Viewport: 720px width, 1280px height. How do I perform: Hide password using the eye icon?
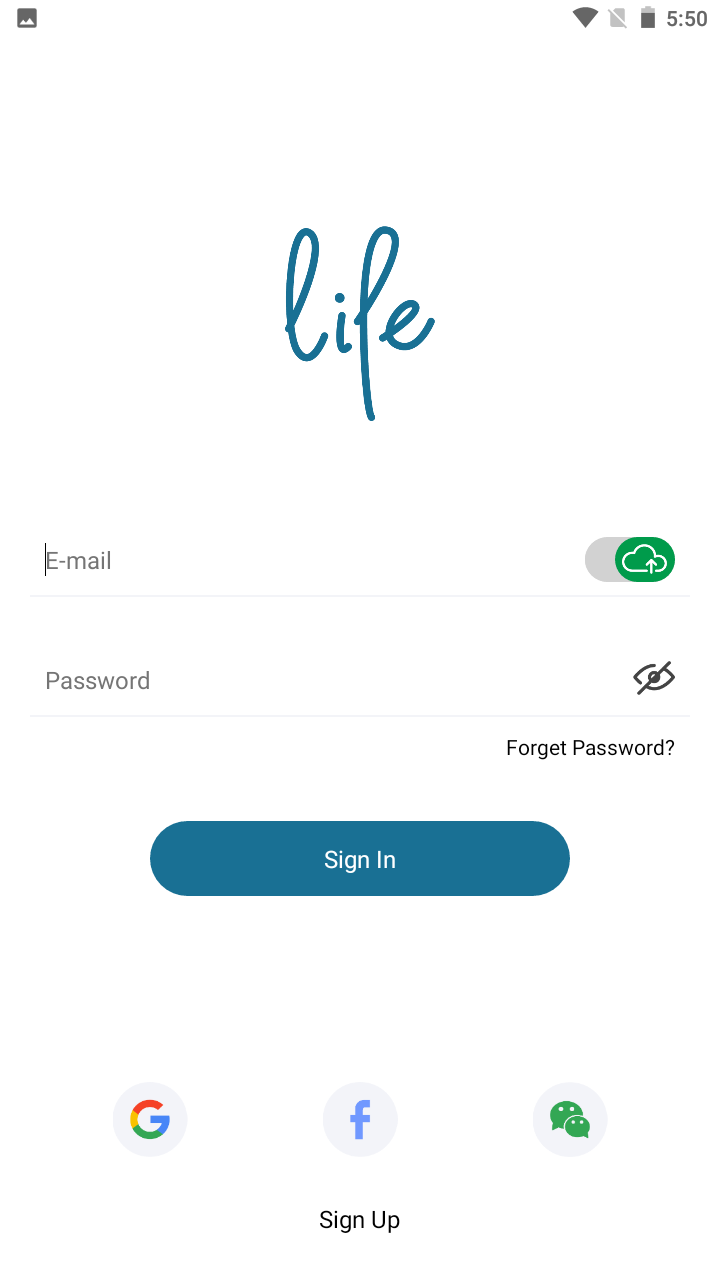click(653, 678)
